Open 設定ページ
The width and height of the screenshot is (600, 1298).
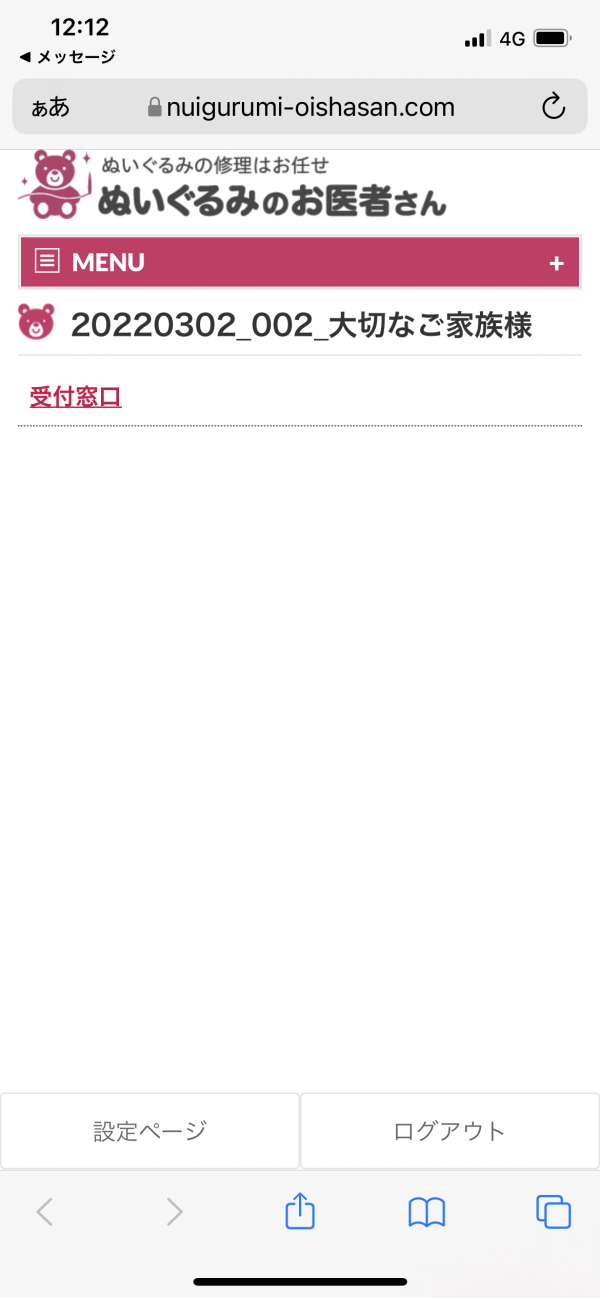click(150, 1131)
